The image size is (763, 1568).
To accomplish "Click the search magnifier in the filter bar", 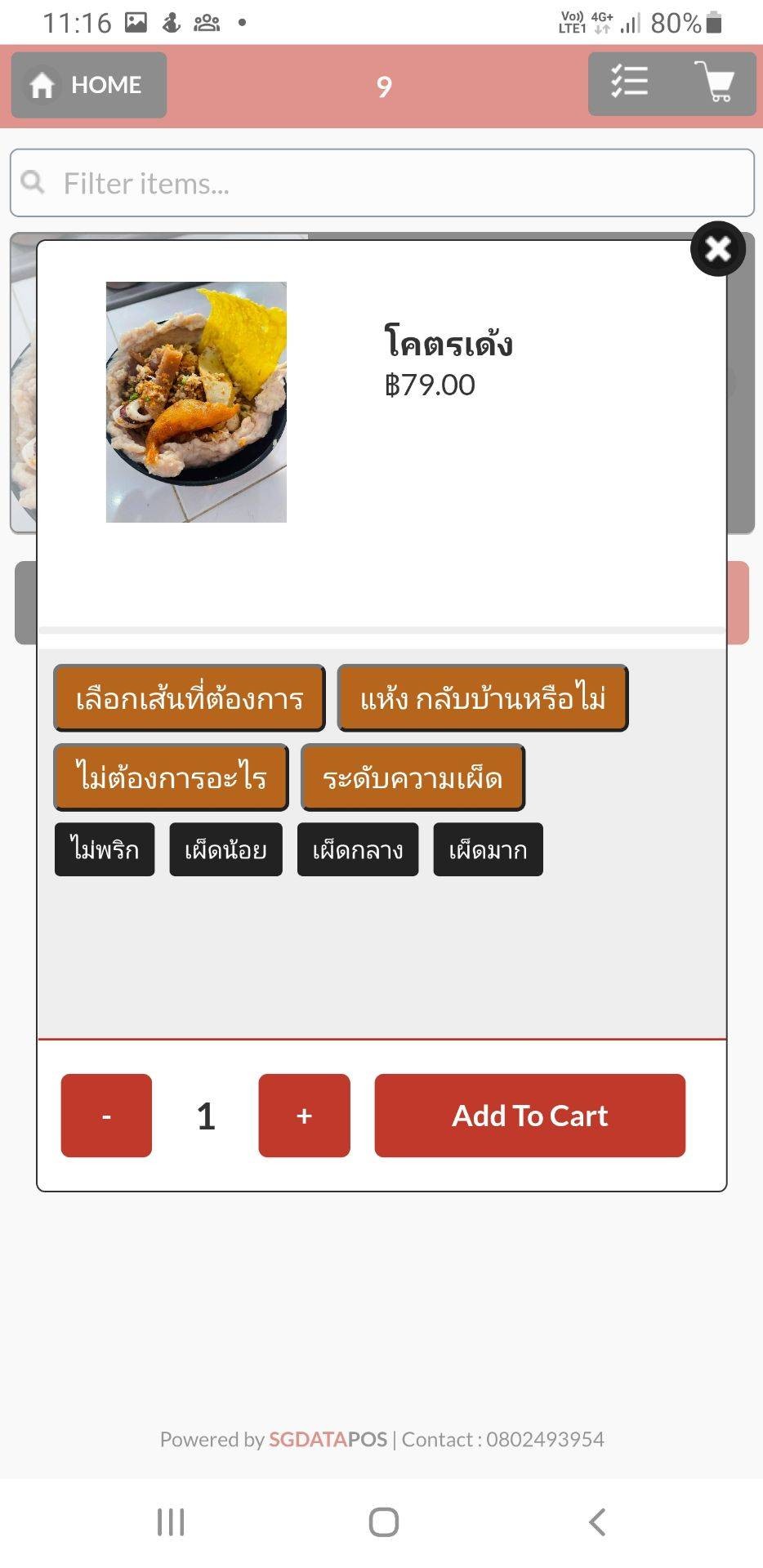I will pyautogui.click(x=33, y=182).
